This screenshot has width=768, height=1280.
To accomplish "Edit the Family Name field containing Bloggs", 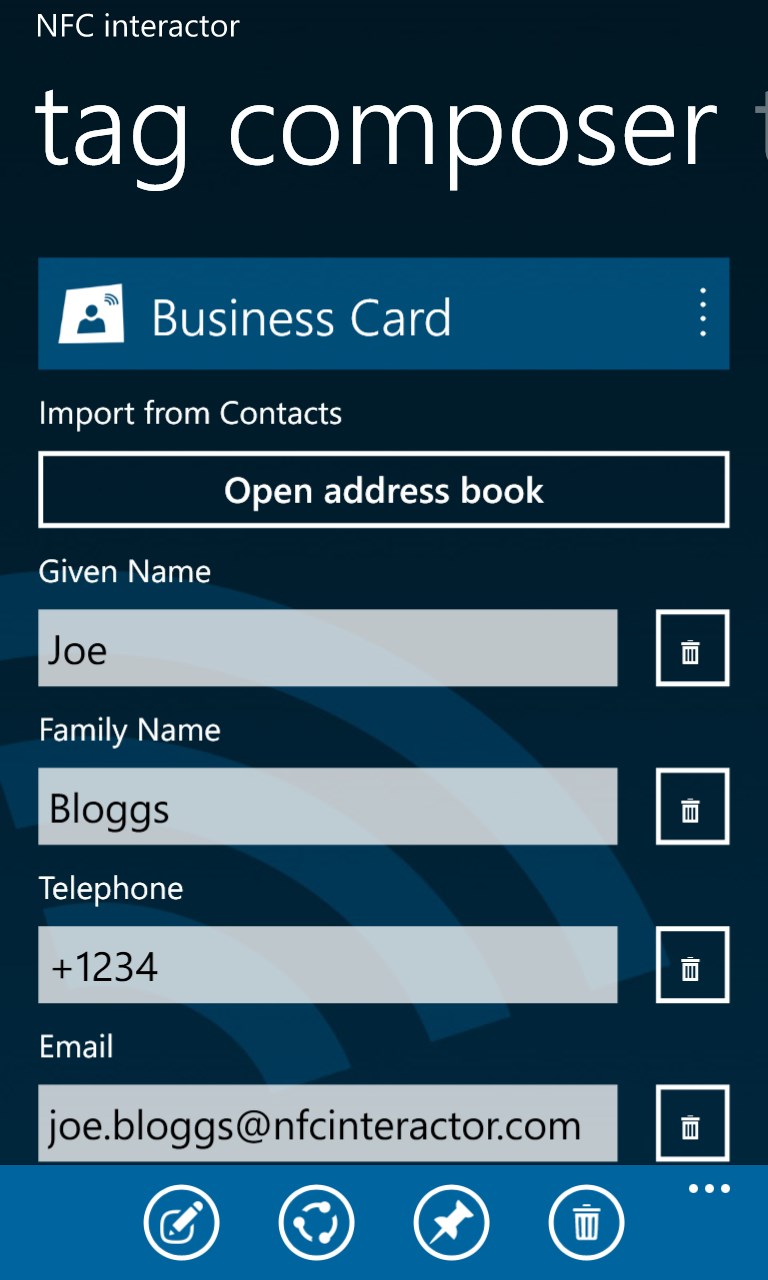I will click(x=327, y=806).
